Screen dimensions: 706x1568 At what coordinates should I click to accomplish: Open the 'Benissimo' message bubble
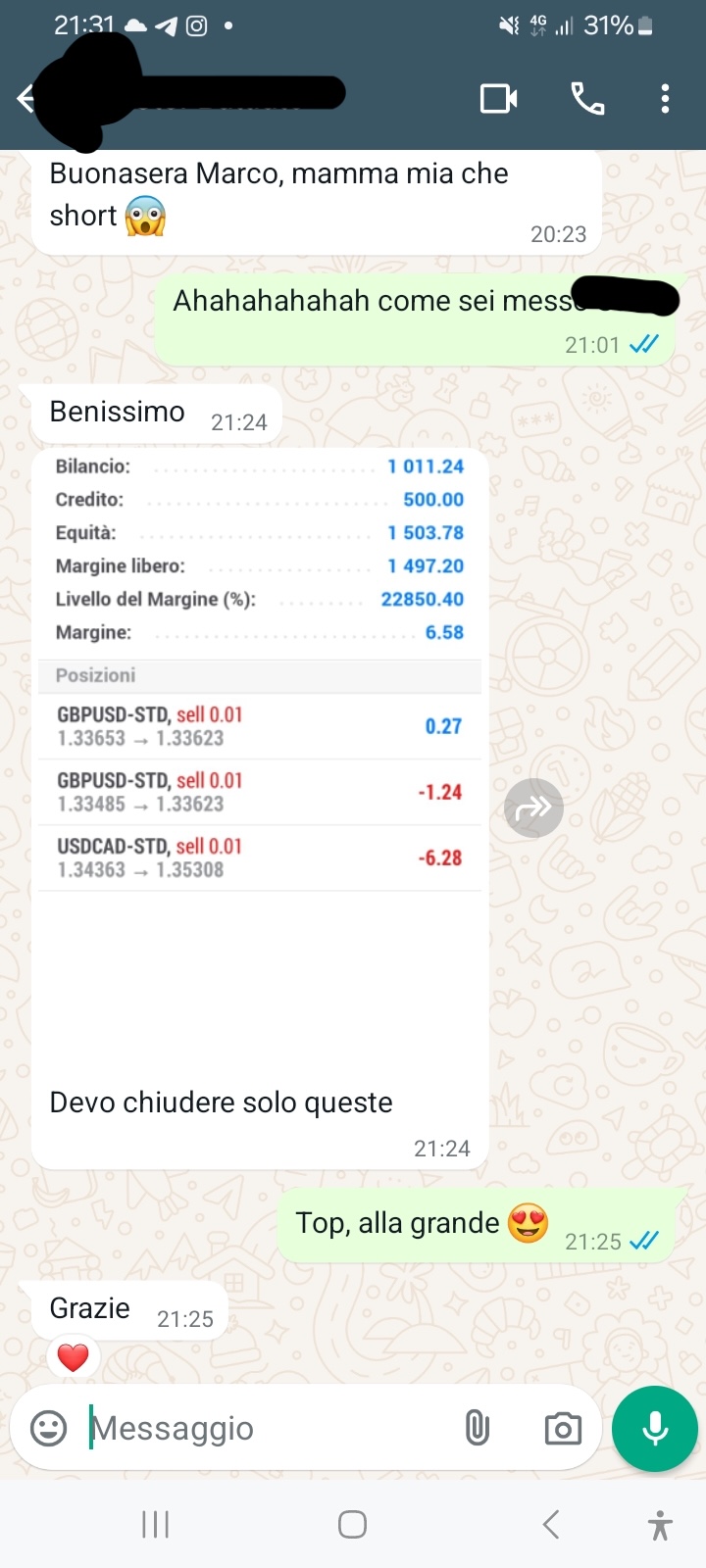[116, 412]
